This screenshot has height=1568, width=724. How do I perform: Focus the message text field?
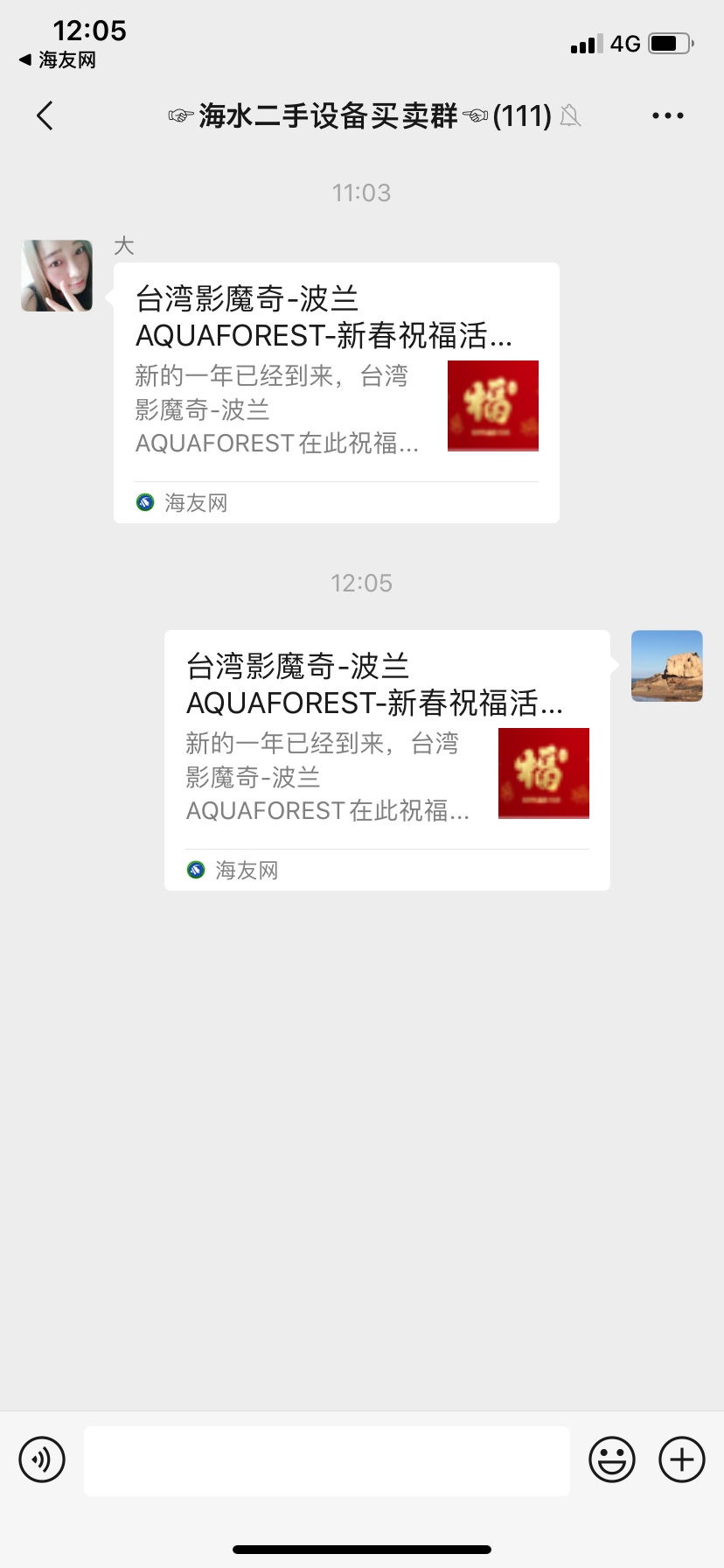tap(326, 1460)
